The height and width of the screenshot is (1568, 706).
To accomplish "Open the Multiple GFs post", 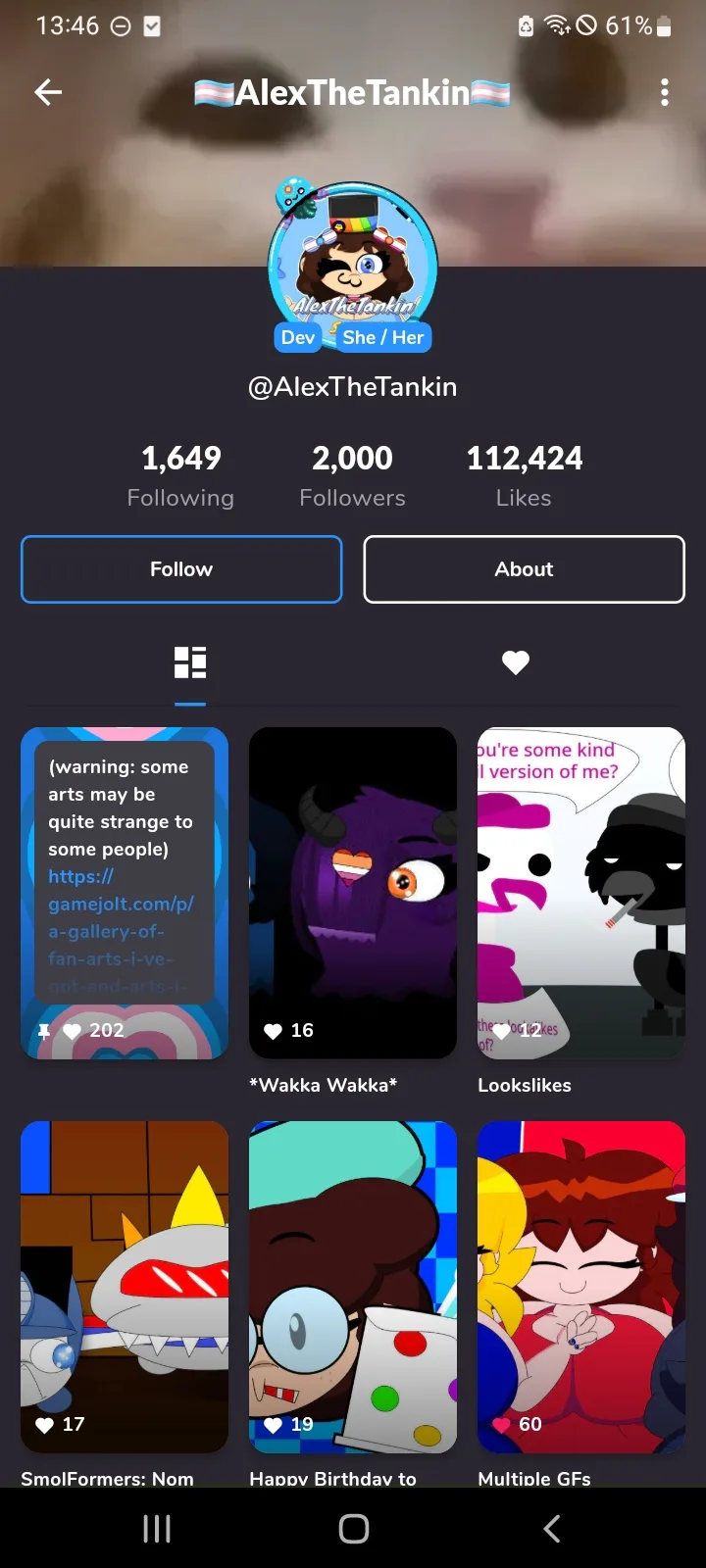I will click(x=581, y=1287).
